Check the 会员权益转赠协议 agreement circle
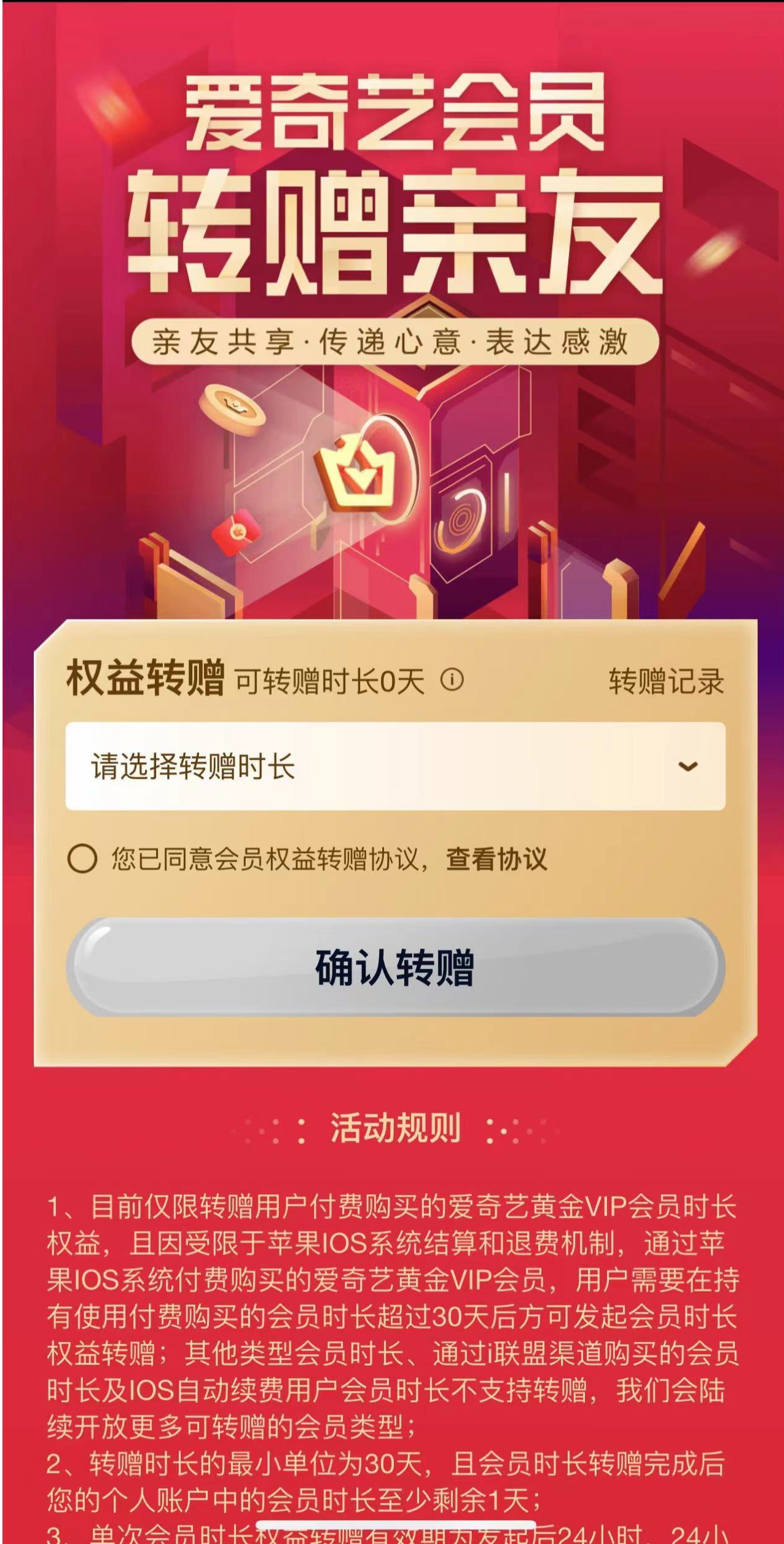784x1544 pixels. (82, 858)
